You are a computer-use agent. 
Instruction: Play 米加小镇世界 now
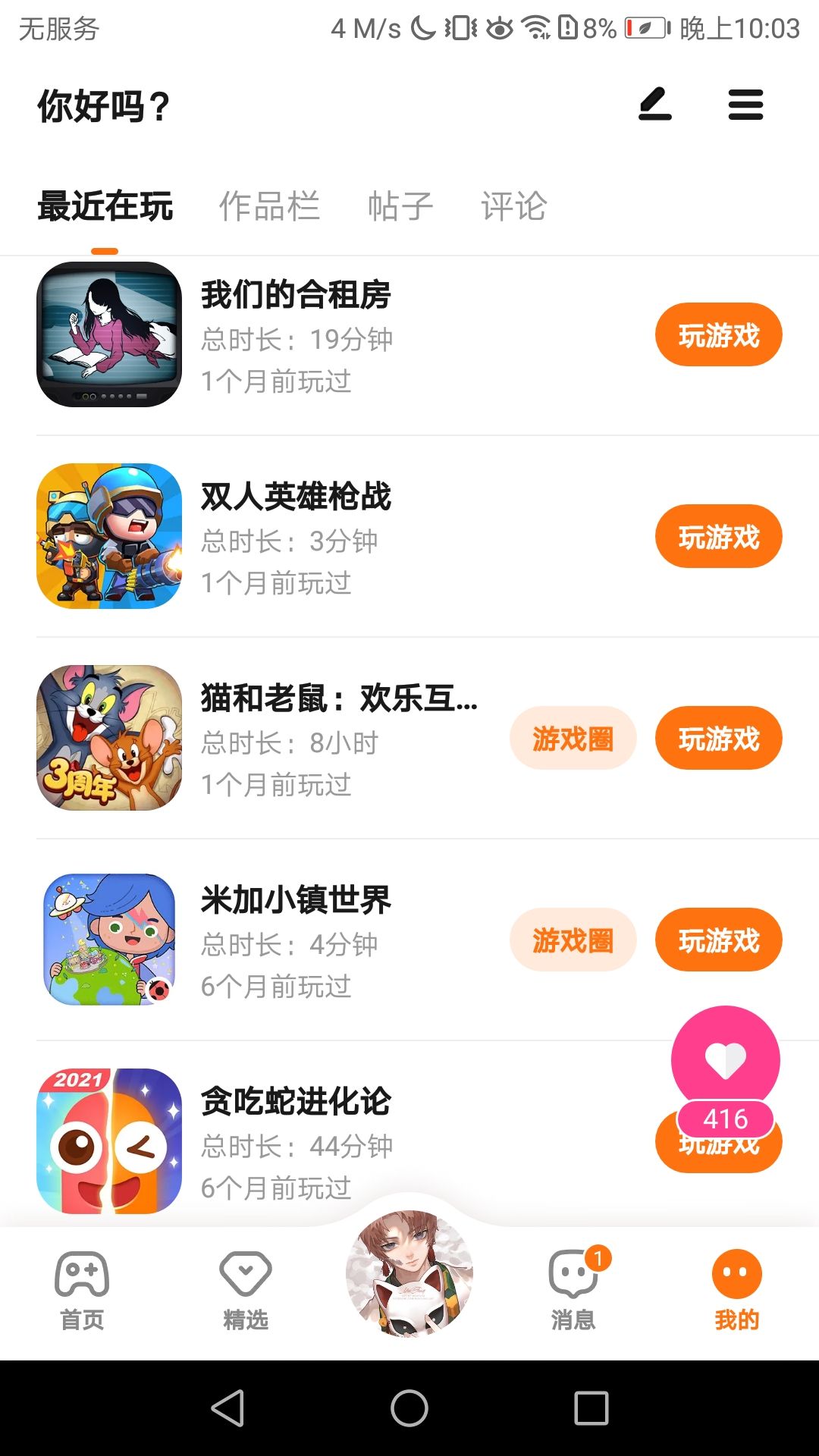(x=718, y=940)
